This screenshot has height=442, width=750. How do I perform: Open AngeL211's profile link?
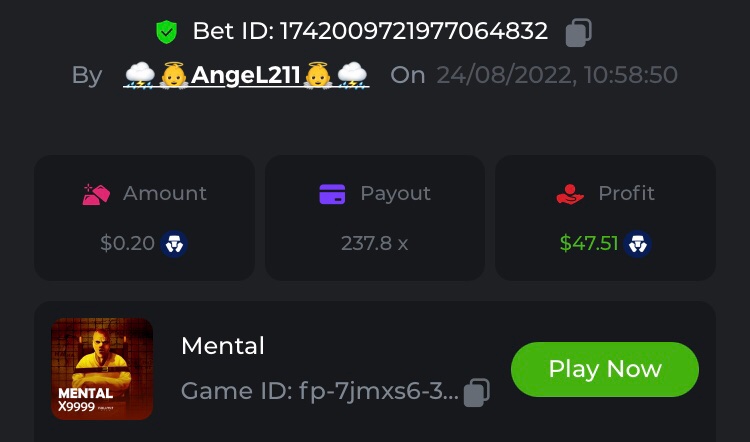tap(246, 75)
